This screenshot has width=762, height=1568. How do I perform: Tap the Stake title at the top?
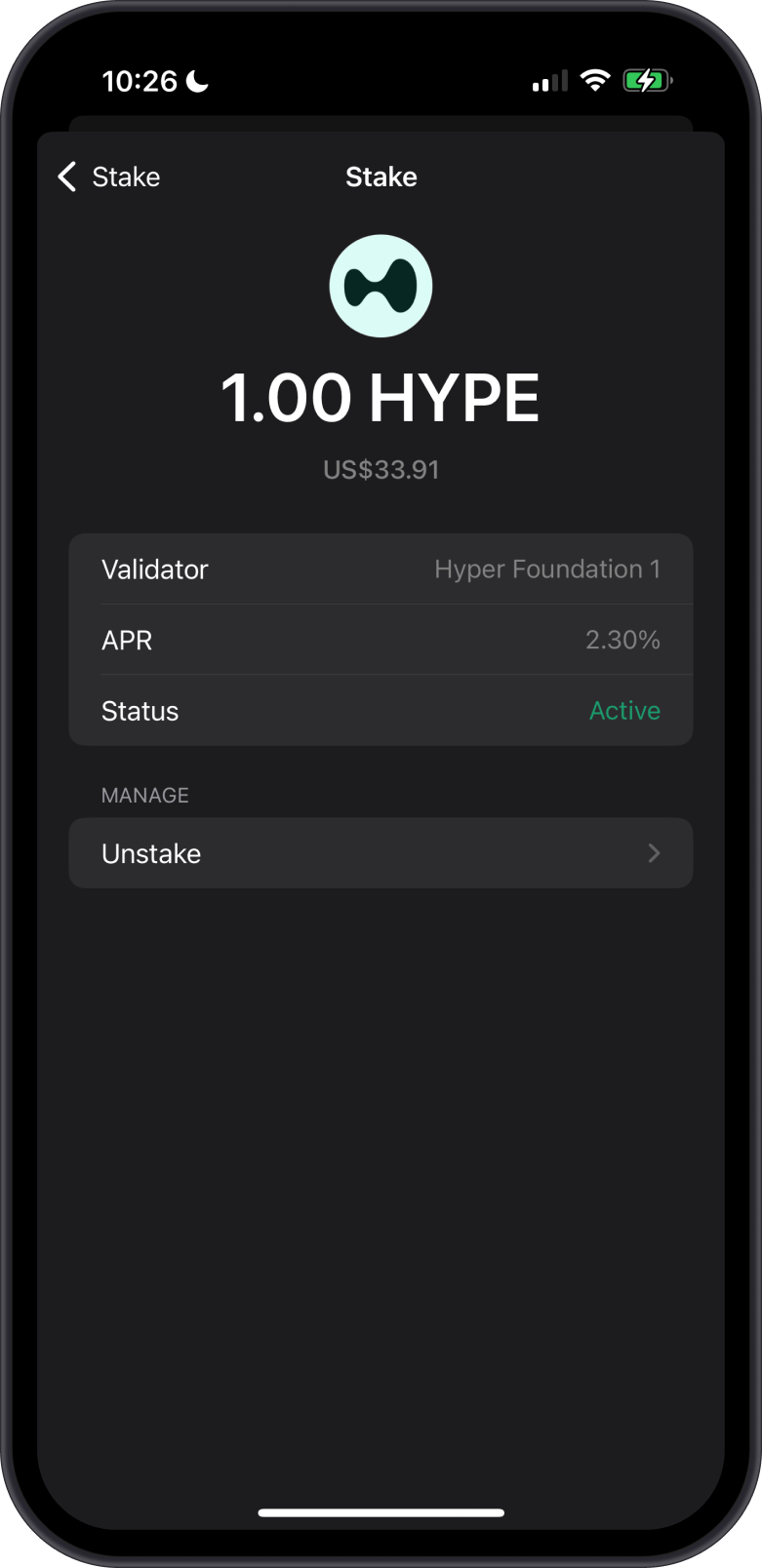coord(381,176)
